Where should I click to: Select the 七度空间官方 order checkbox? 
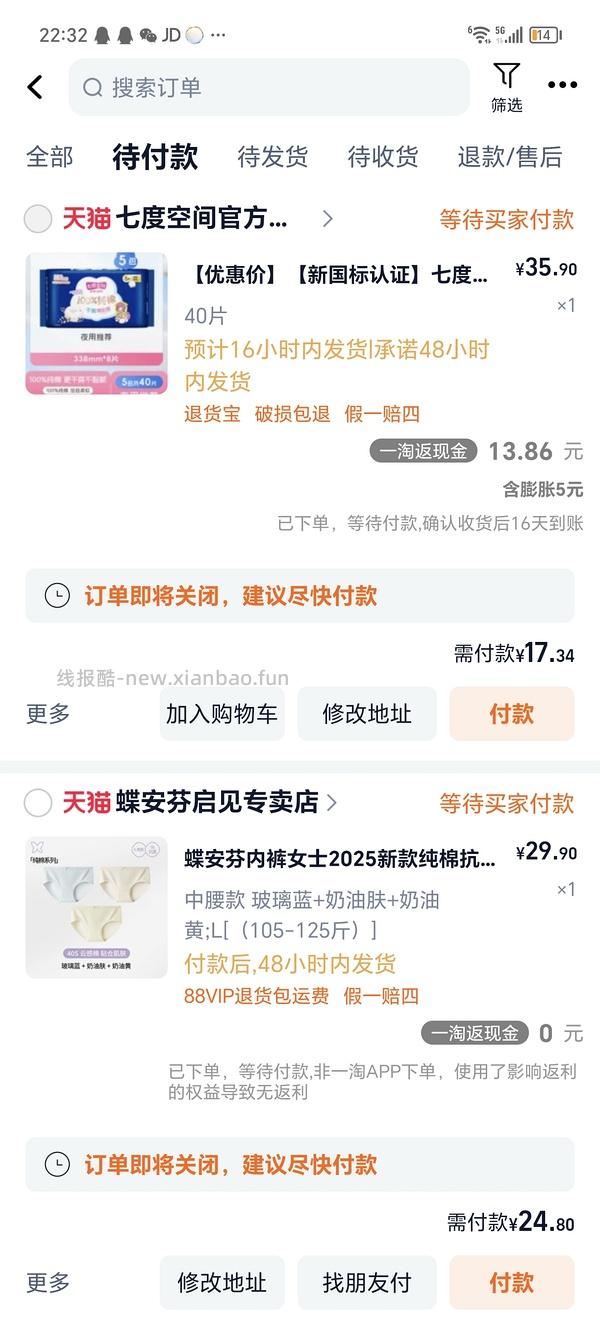38,218
